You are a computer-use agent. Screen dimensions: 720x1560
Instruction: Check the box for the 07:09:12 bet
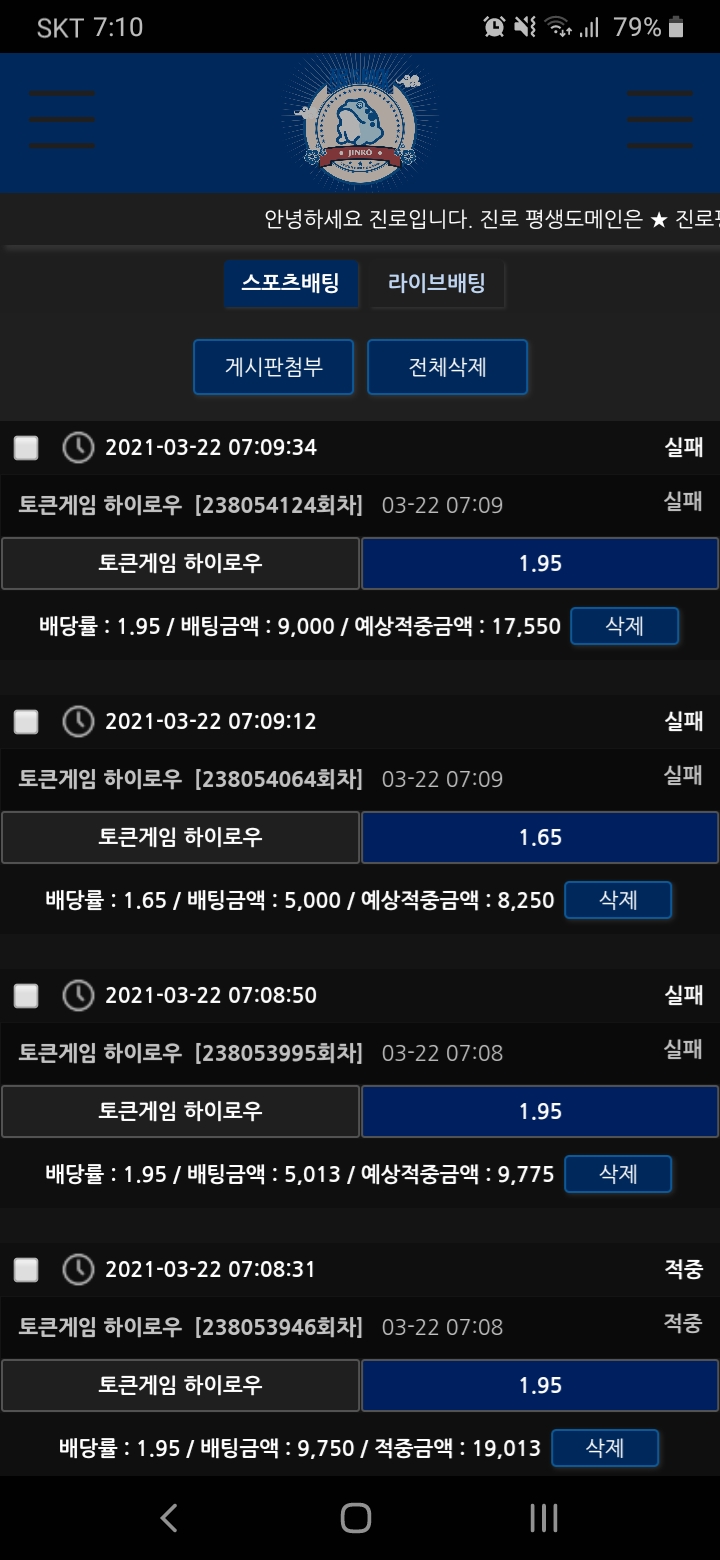click(26, 722)
